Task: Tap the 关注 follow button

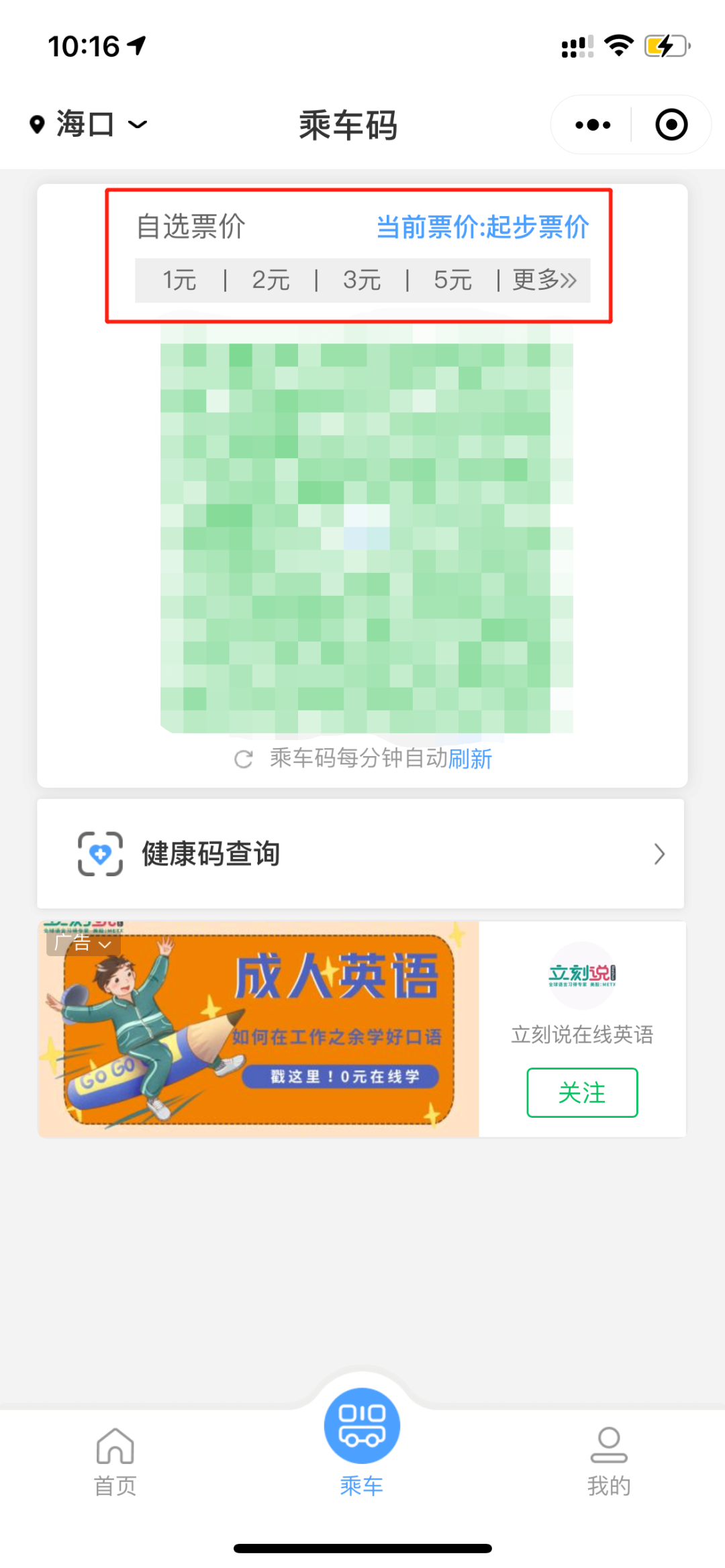Action: [581, 1092]
